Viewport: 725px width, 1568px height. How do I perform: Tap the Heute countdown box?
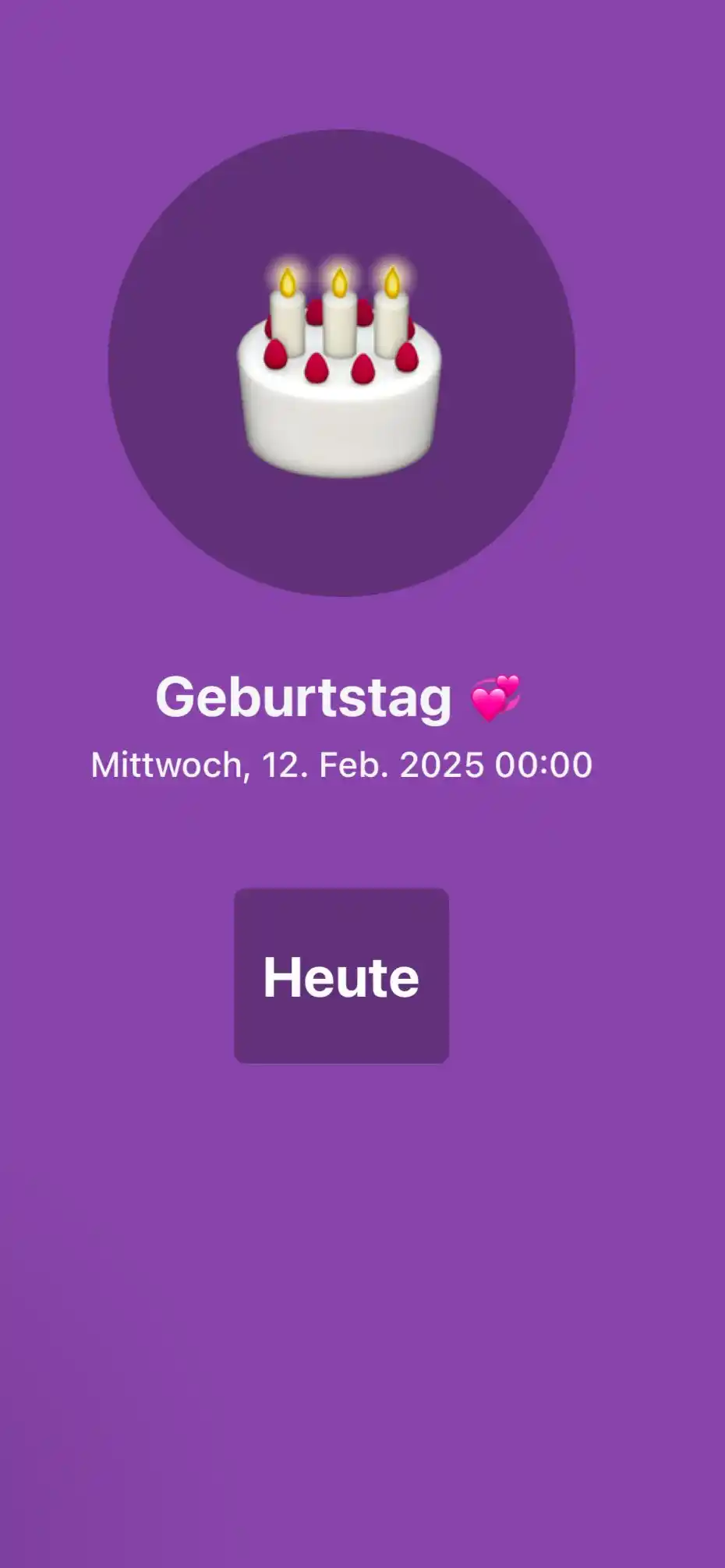point(341,976)
